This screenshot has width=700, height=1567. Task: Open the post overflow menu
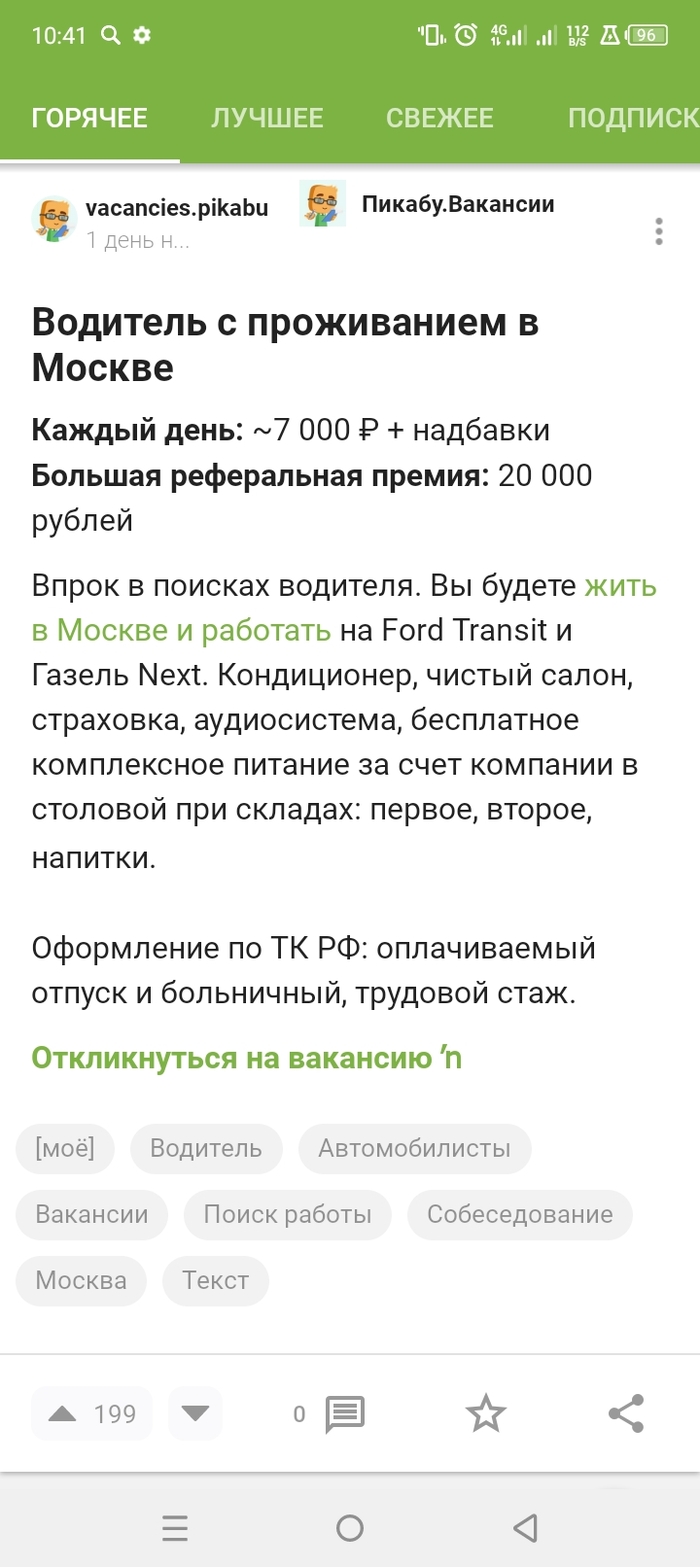point(658,231)
